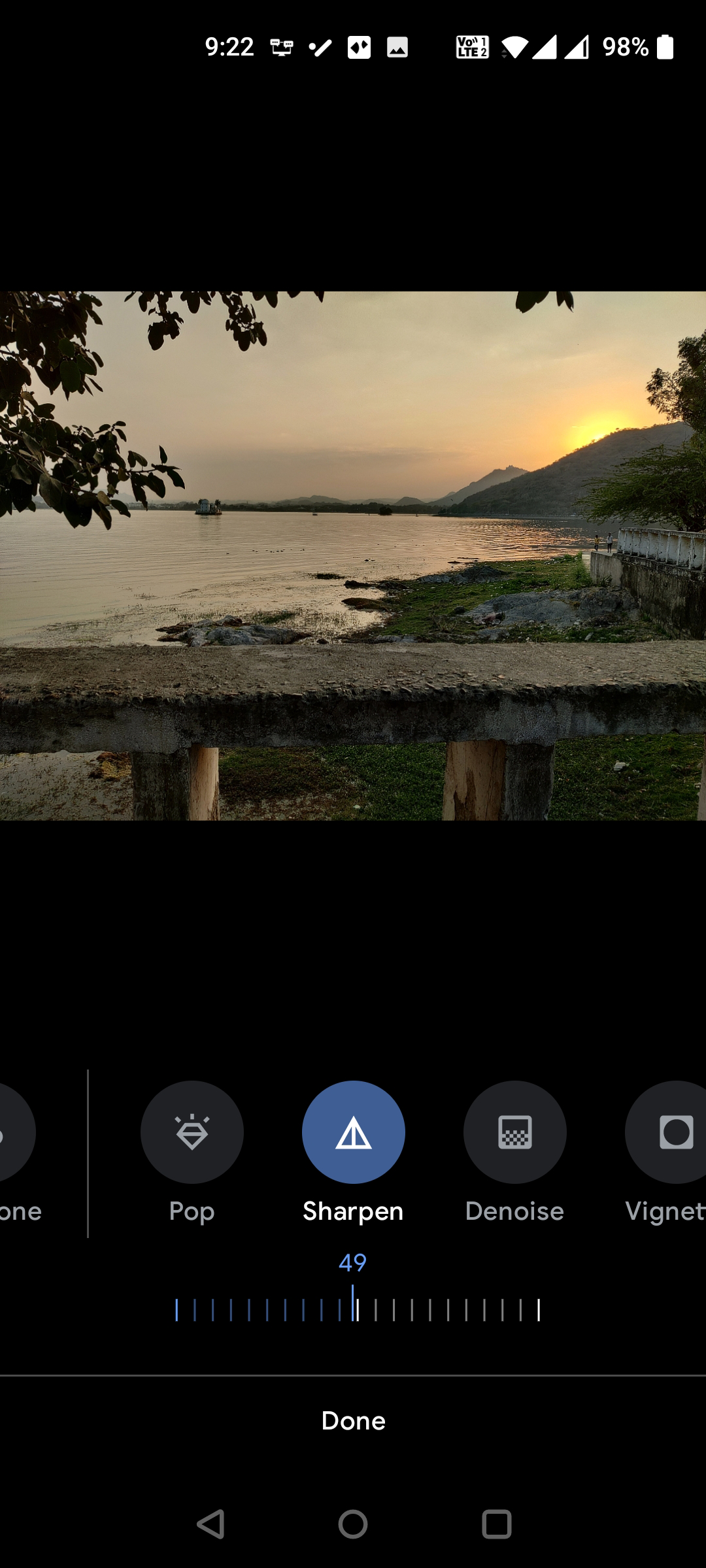
Task: Go back using system navigation
Action: click(x=210, y=1524)
